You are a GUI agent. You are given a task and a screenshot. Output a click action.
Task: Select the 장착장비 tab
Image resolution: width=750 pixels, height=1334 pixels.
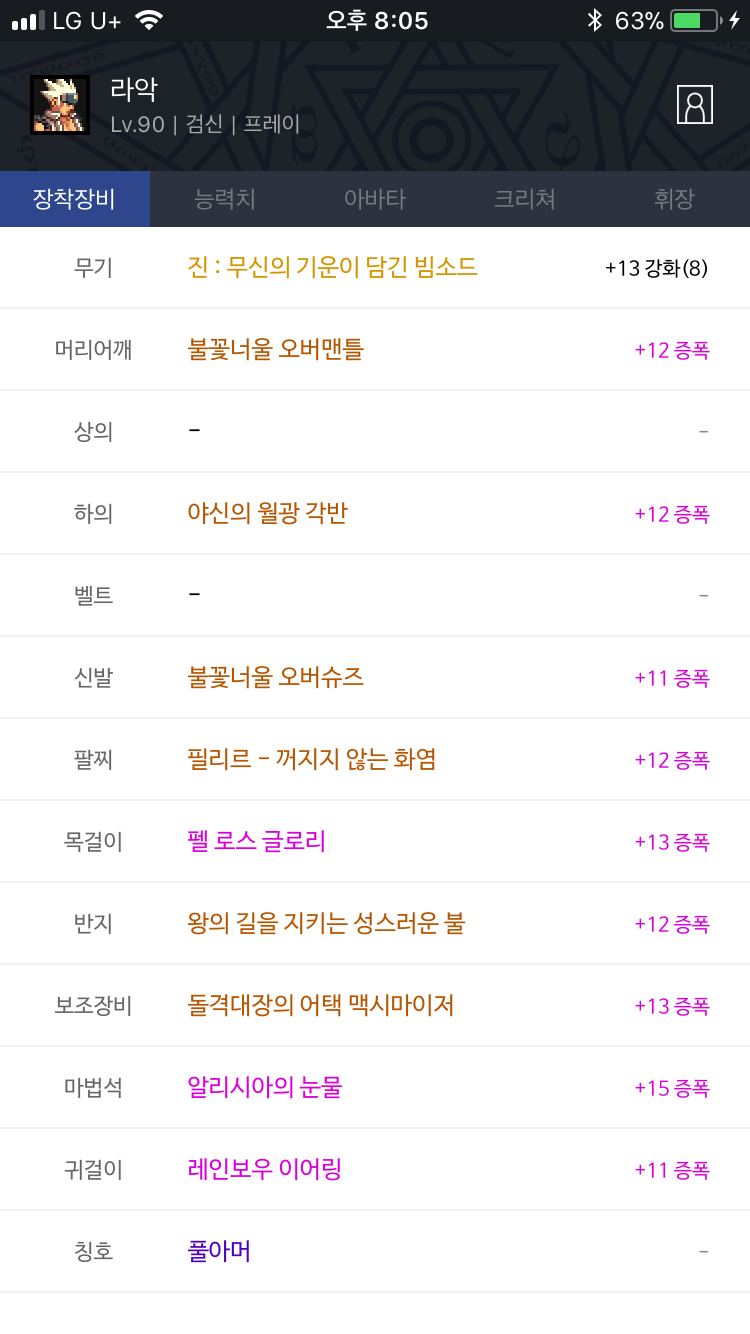tap(74, 199)
